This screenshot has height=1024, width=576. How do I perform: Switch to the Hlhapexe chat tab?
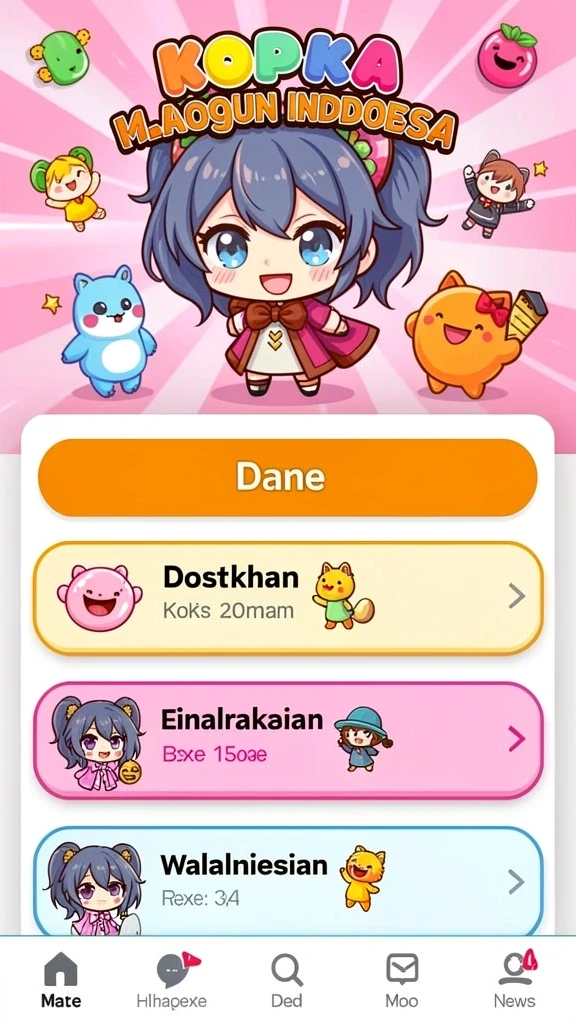pos(172,980)
